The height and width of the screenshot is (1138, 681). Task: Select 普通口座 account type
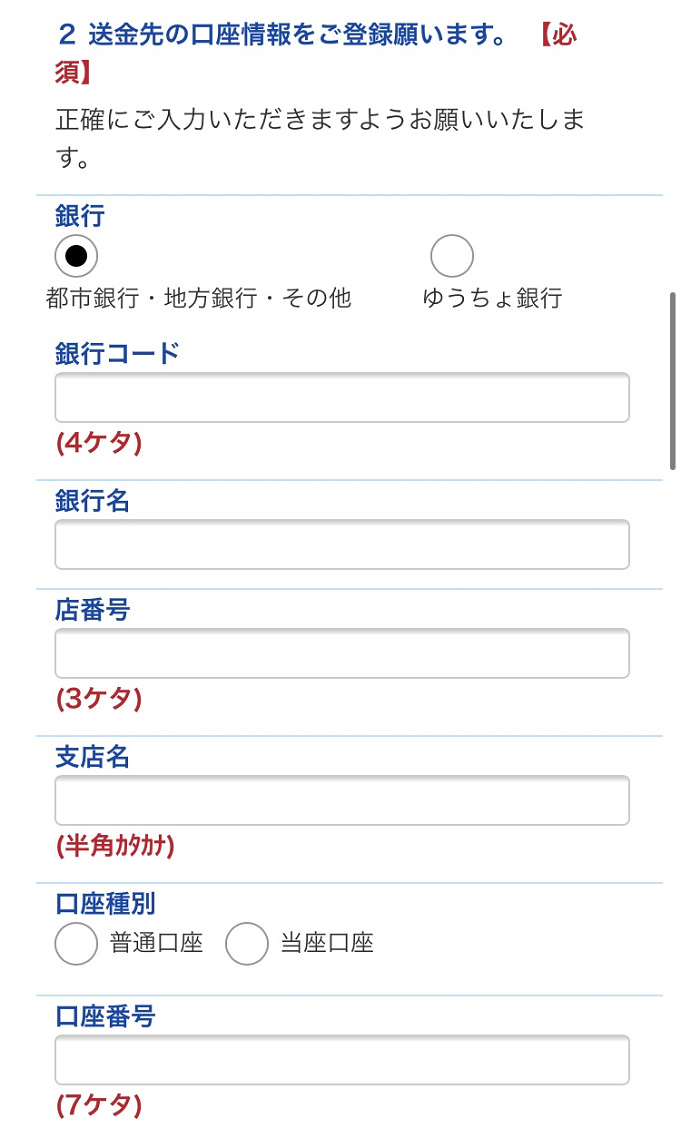76,943
